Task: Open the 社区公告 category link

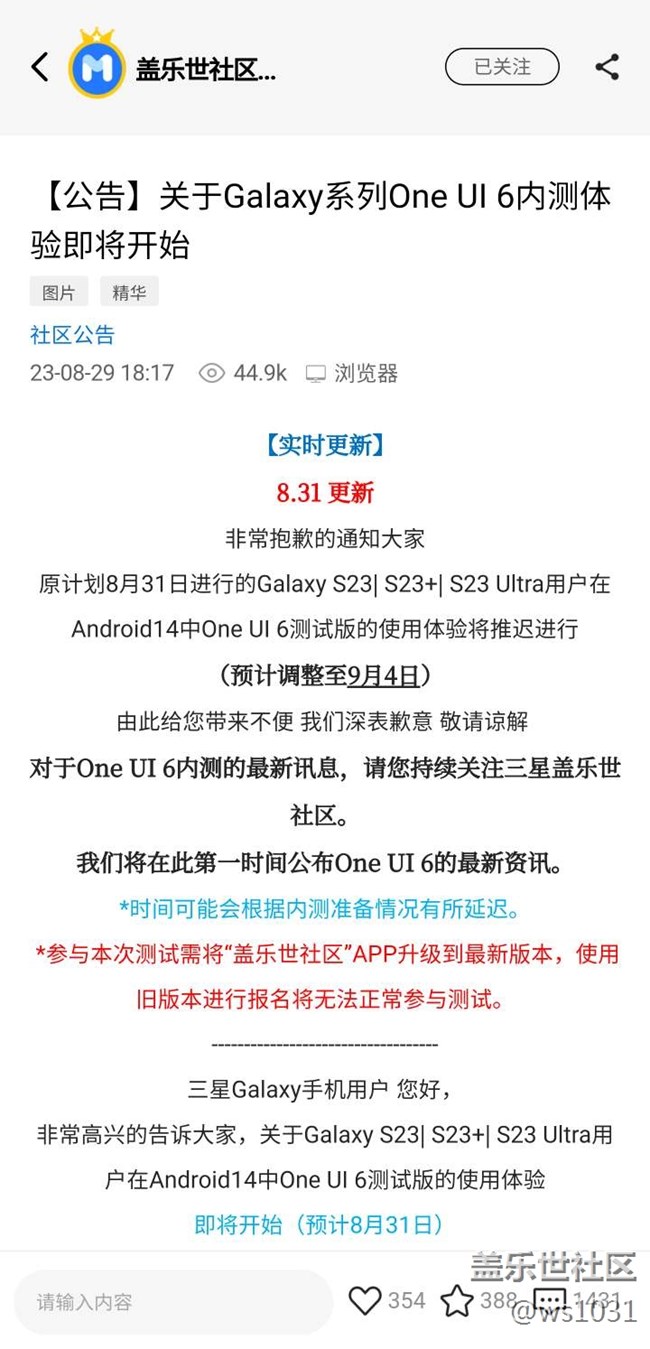Action: tap(72, 334)
